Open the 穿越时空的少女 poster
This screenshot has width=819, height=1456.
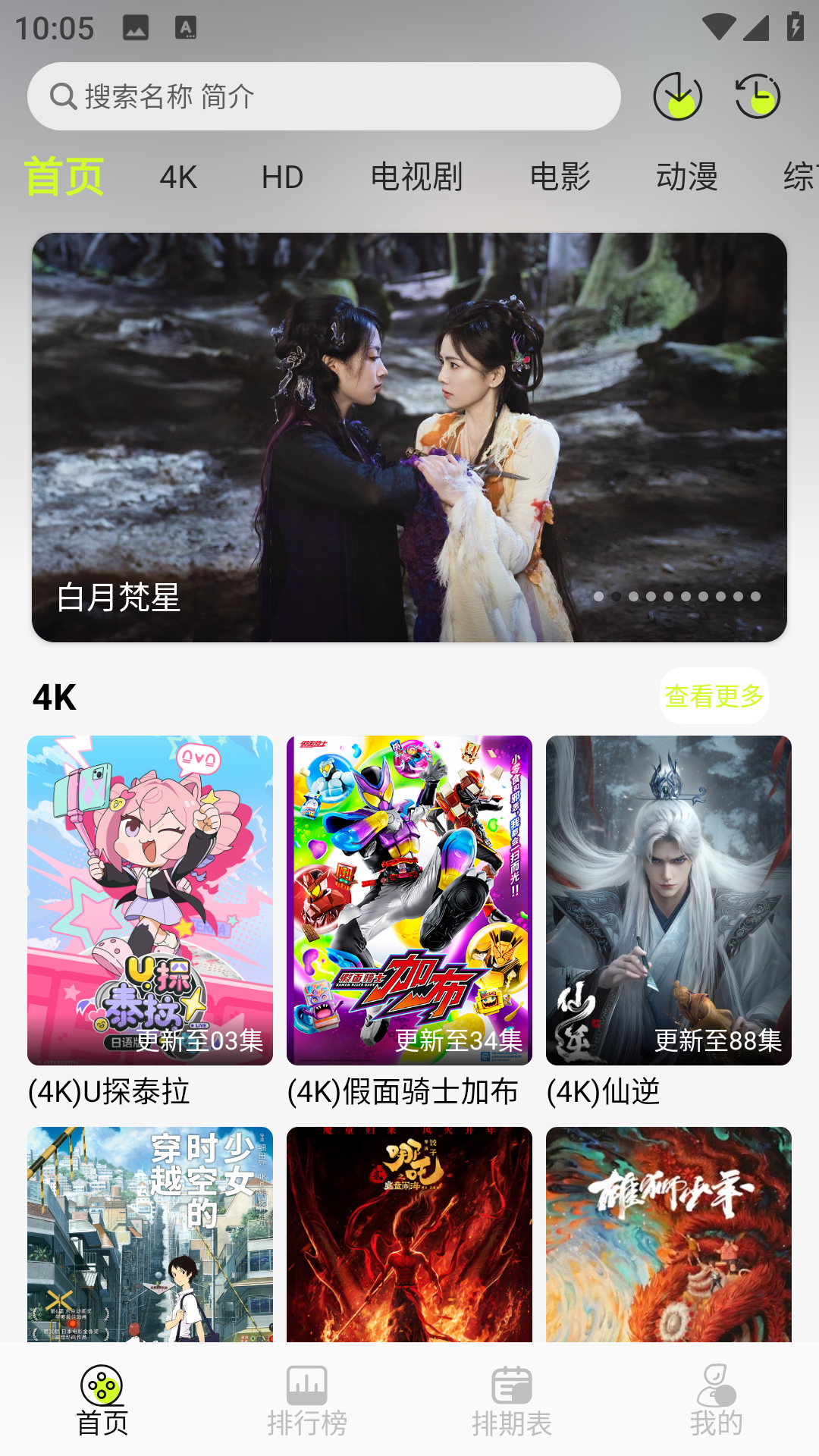pyautogui.click(x=150, y=1234)
